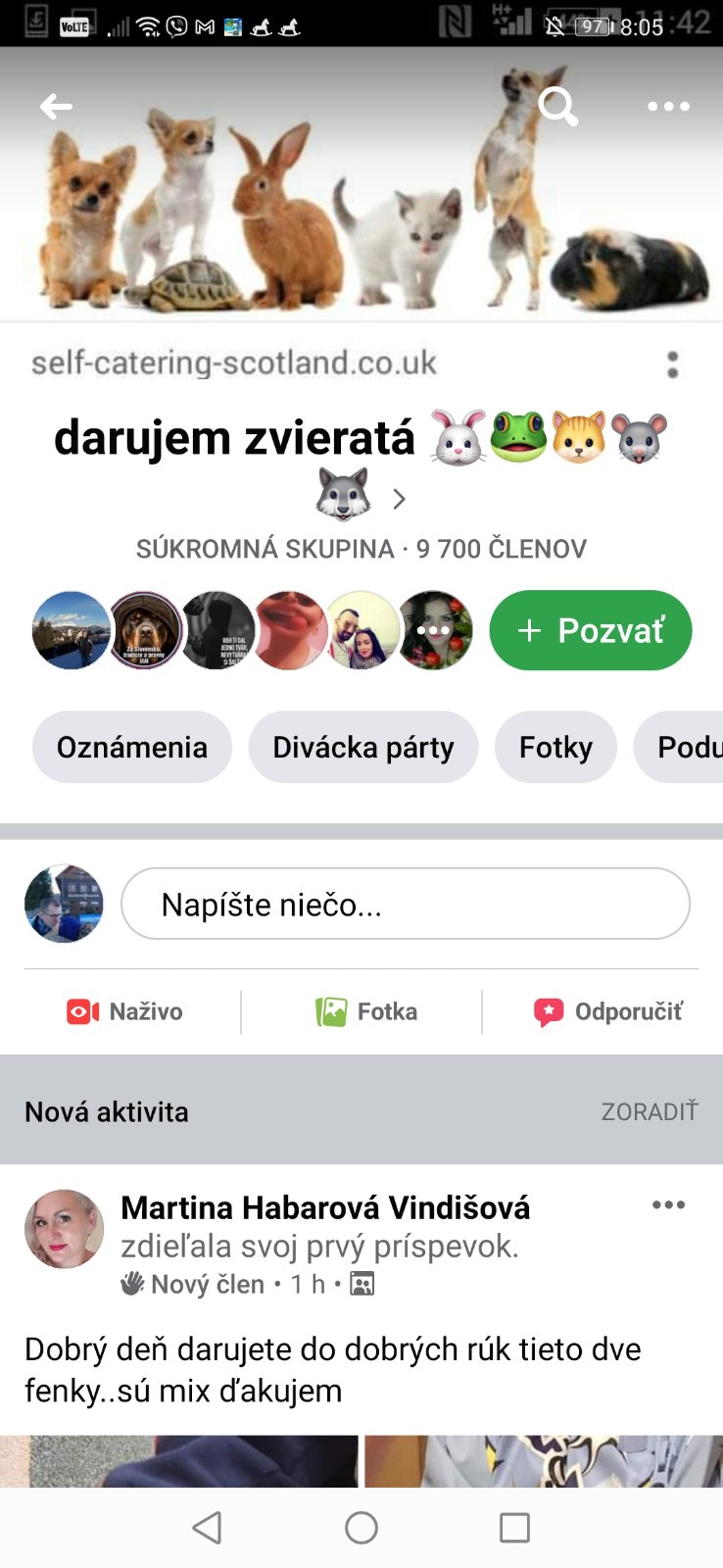The image size is (723, 1568).
Task: Tap the green Pozvať invite button
Action: click(x=591, y=630)
